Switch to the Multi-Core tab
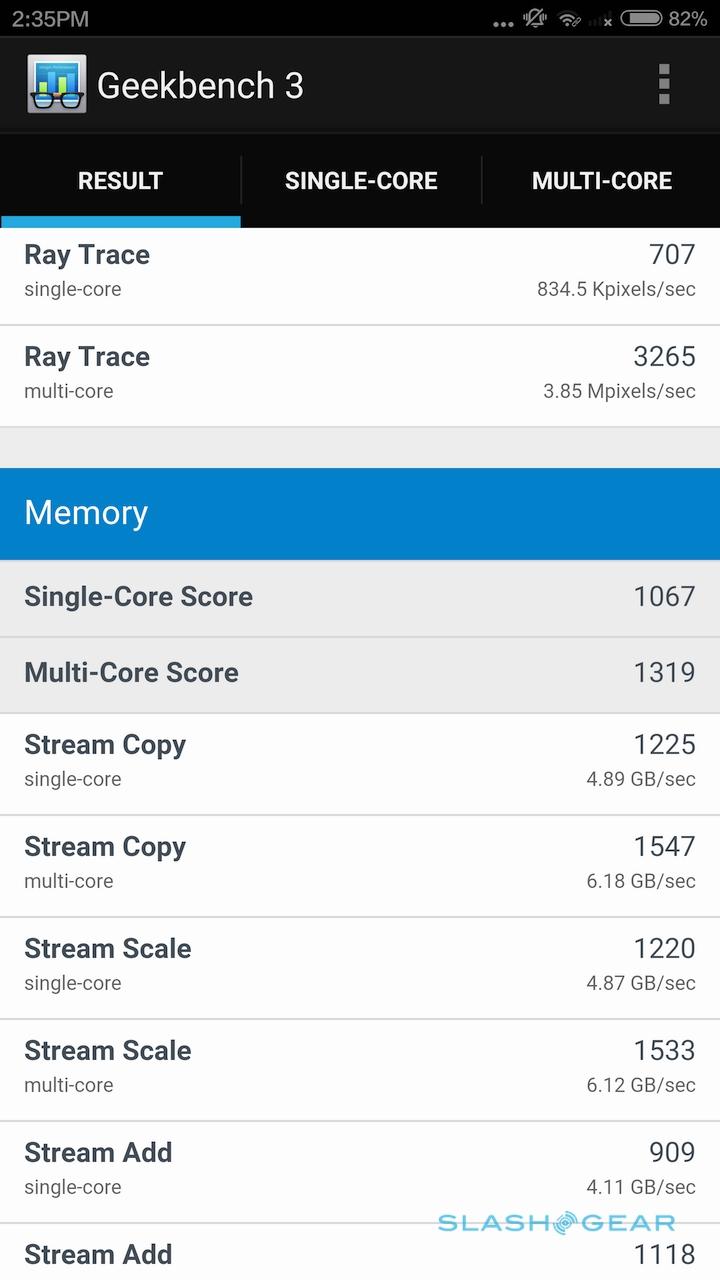 (x=602, y=181)
